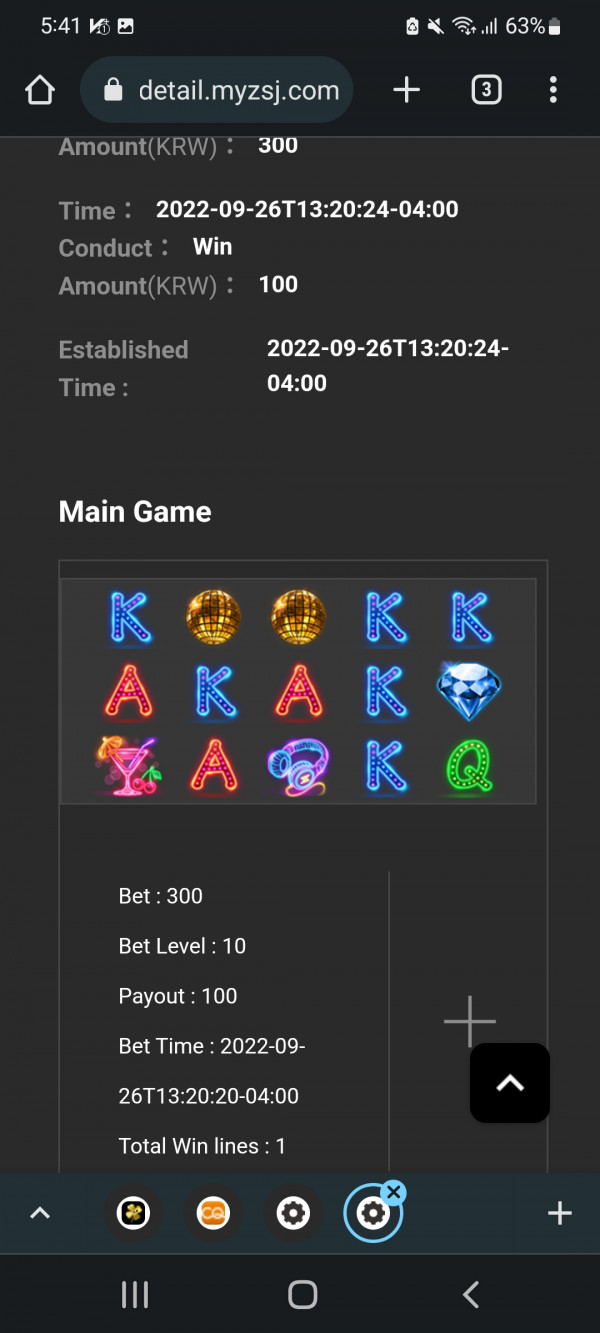Open the tab switcher showing 3 tabs
Viewport: 600px width, 1333px height.
pos(486,91)
